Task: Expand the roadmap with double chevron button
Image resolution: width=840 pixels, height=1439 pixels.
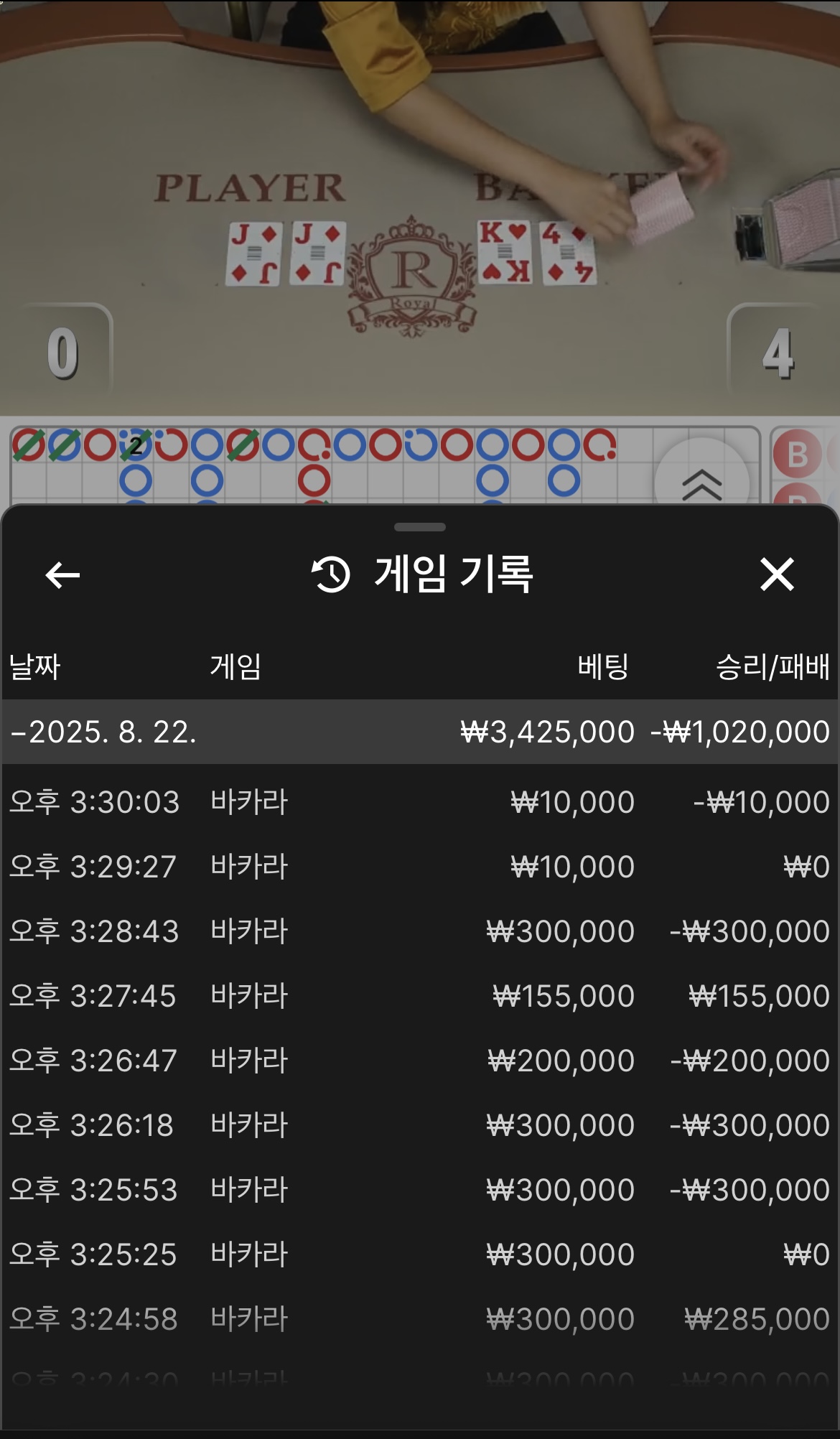Action: coord(701,484)
